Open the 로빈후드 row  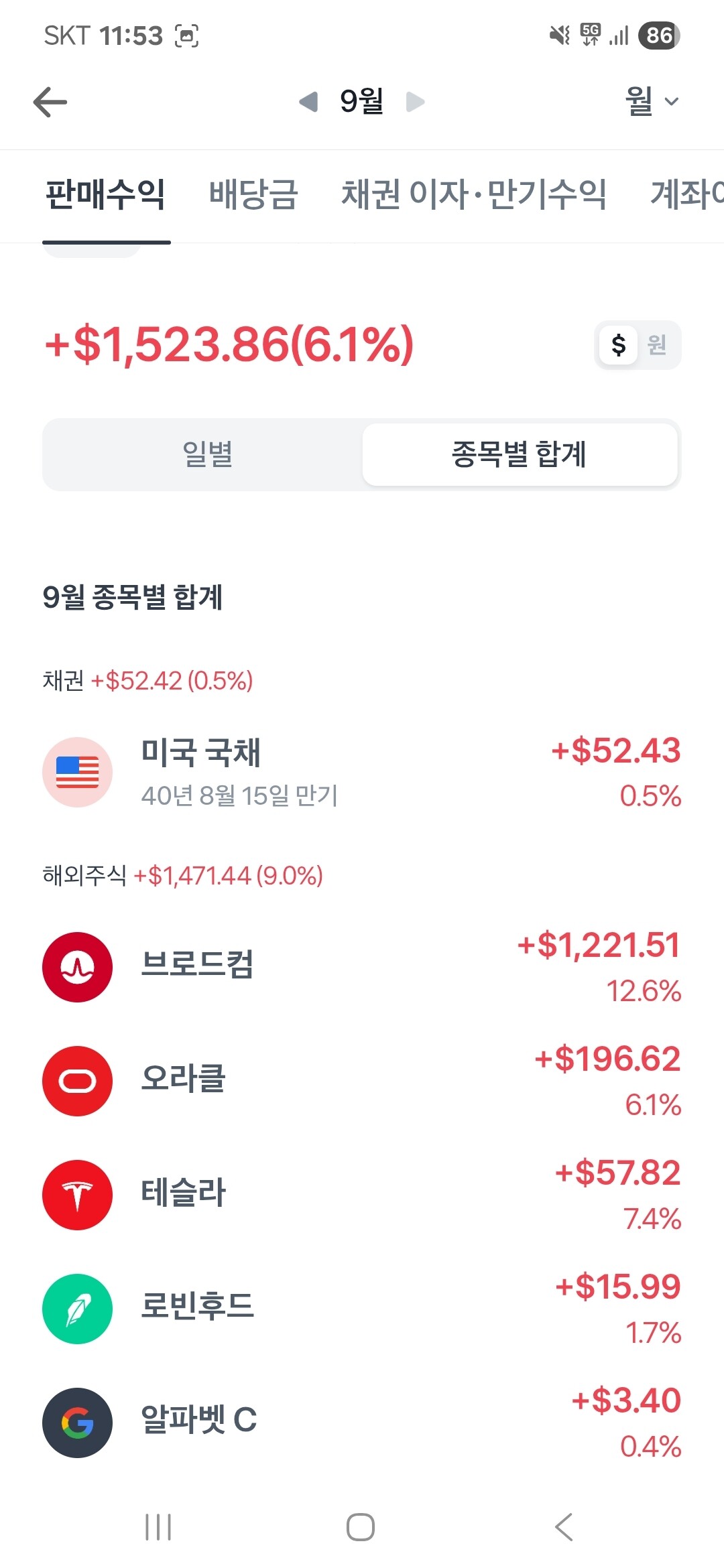[x=362, y=1309]
